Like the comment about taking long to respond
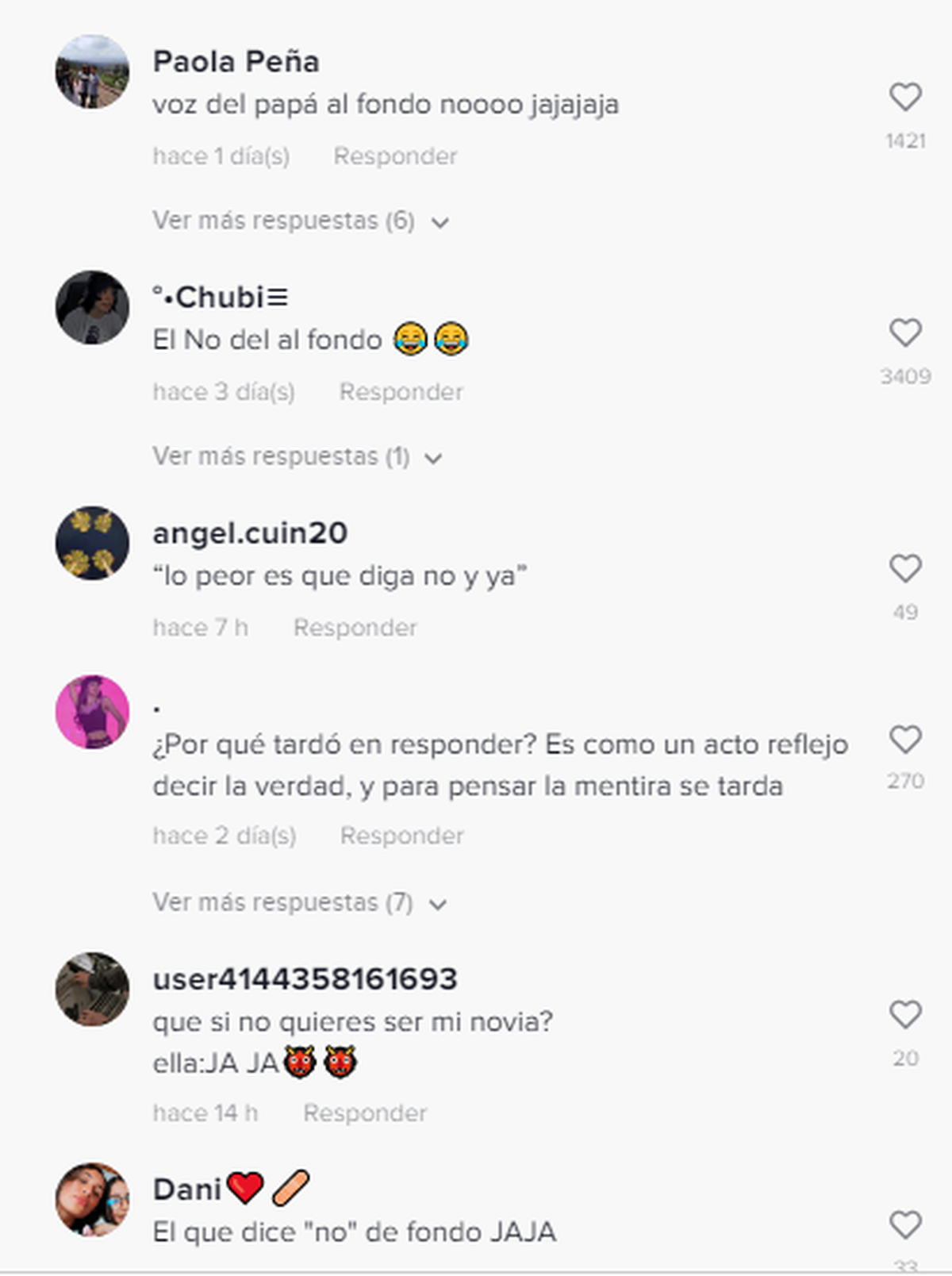This screenshot has height=1276, width=952. pyautogui.click(x=904, y=740)
